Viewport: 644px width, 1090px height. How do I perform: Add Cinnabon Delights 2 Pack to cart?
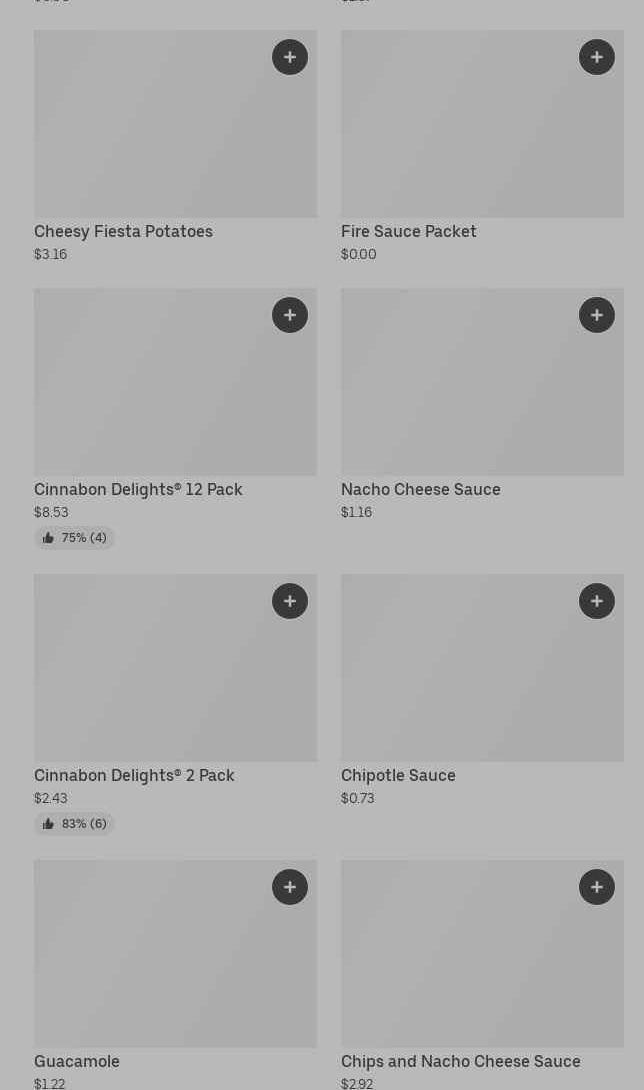tap(290, 601)
